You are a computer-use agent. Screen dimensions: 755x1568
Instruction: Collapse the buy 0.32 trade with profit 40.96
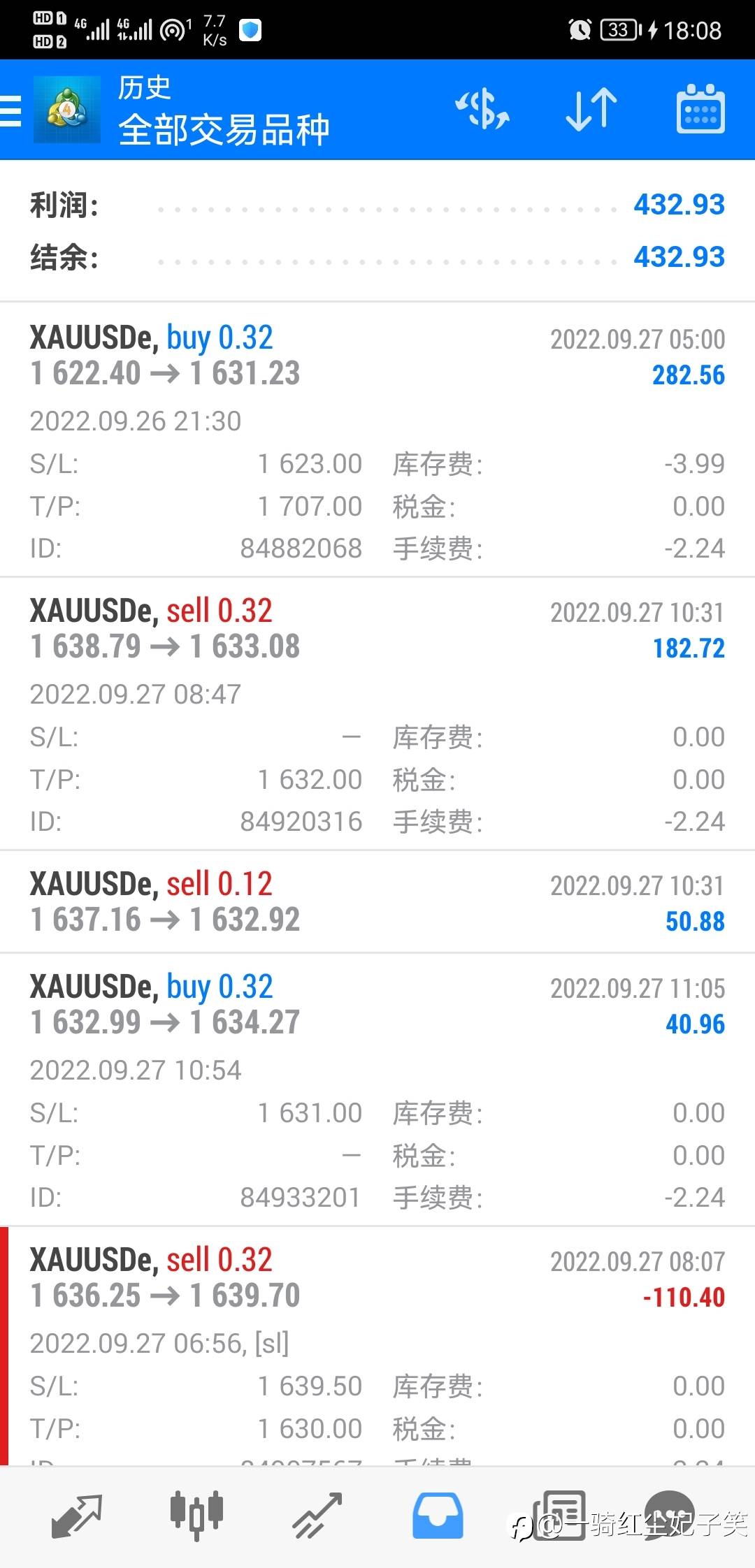pyautogui.click(x=377, y=1005)
